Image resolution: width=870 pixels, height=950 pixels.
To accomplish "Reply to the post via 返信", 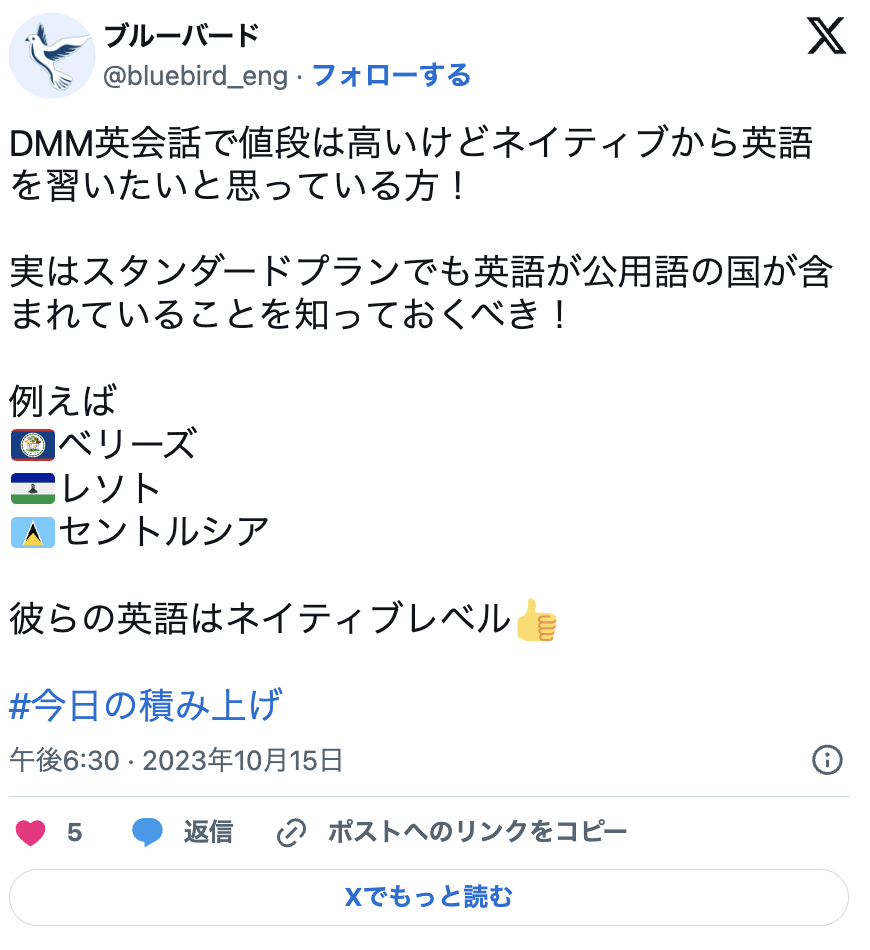I will (183, 832).
